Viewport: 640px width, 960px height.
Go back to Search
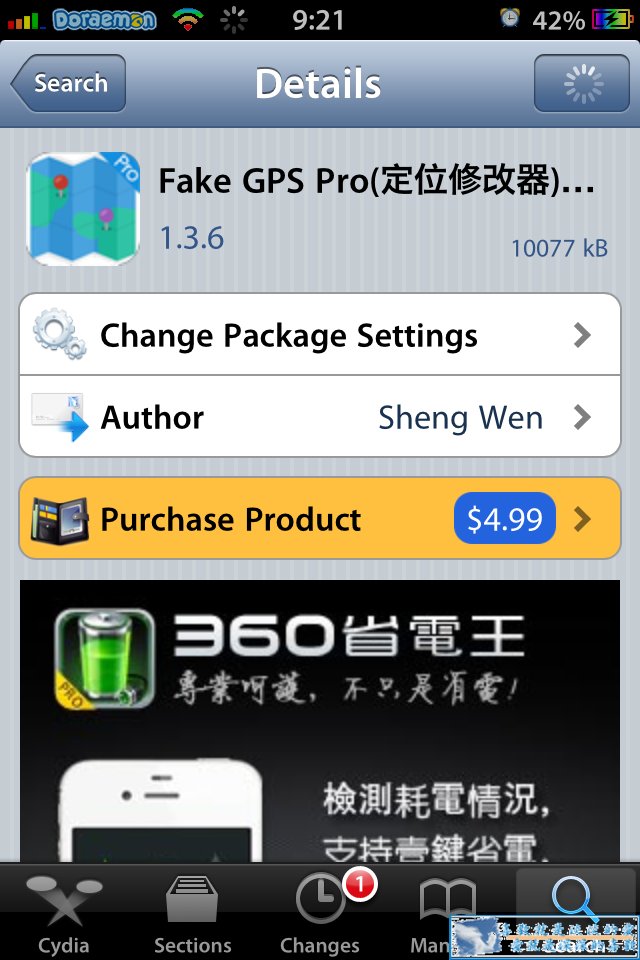(69, 84)
